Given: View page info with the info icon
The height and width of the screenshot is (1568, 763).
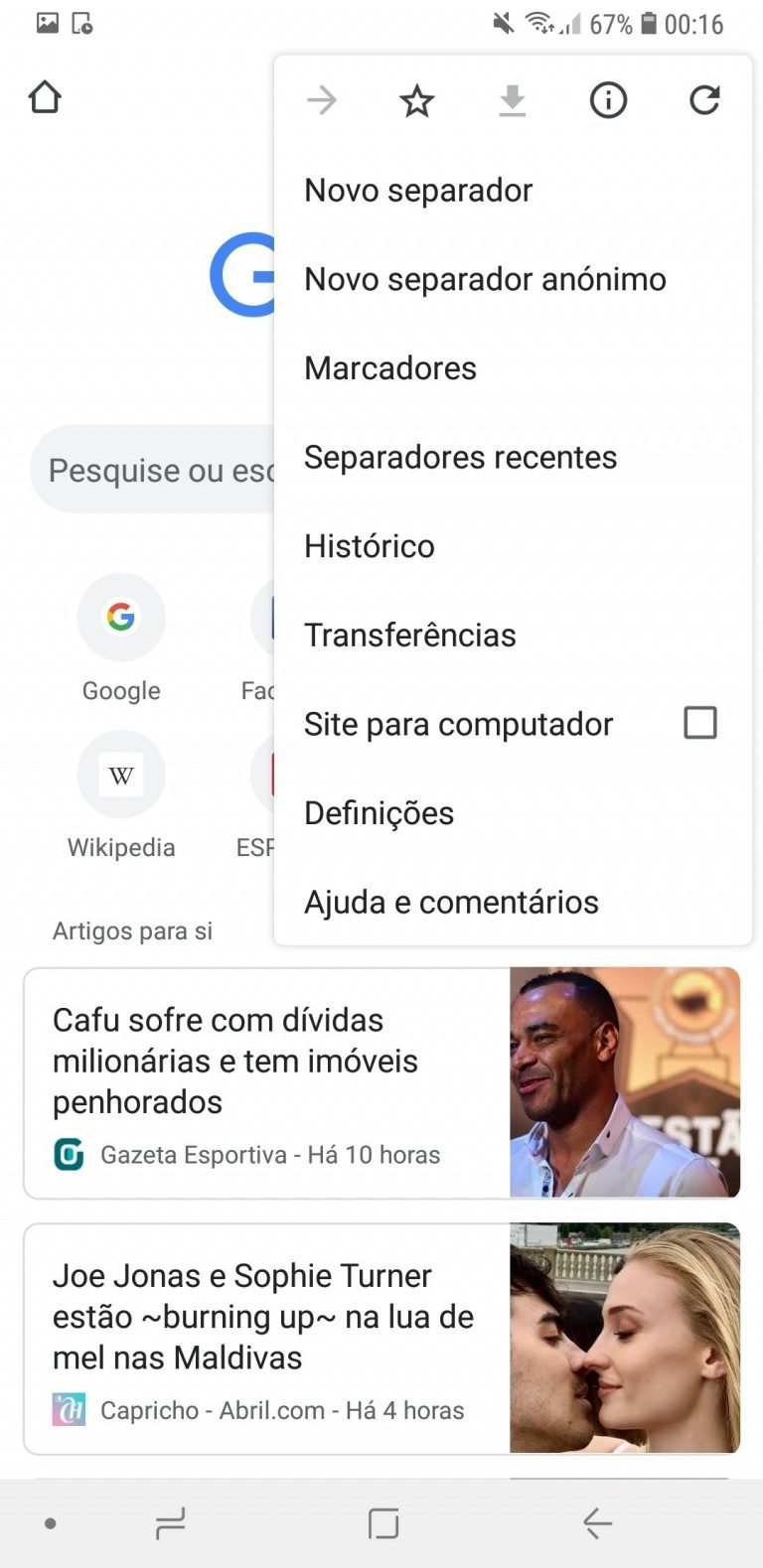Looking at the screenshot, I should click(x=608, y=100).
